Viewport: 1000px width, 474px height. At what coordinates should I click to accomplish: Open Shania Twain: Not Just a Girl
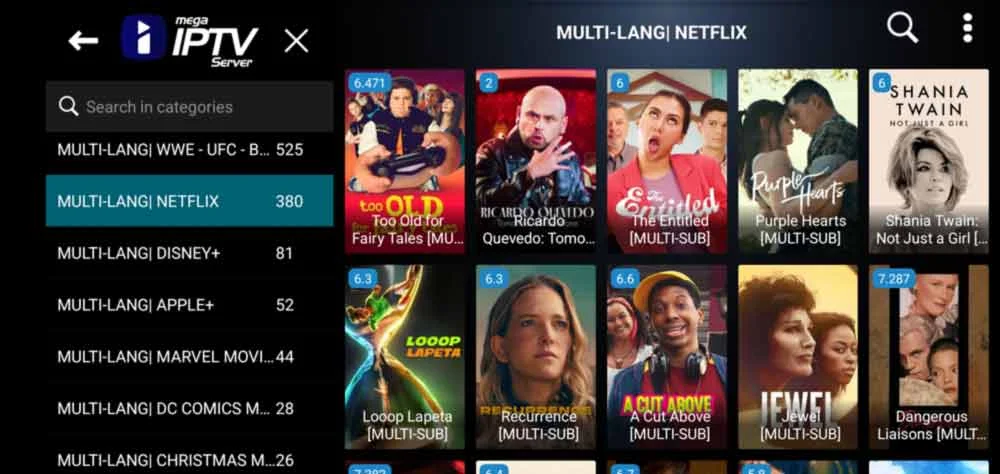(930, 160)
